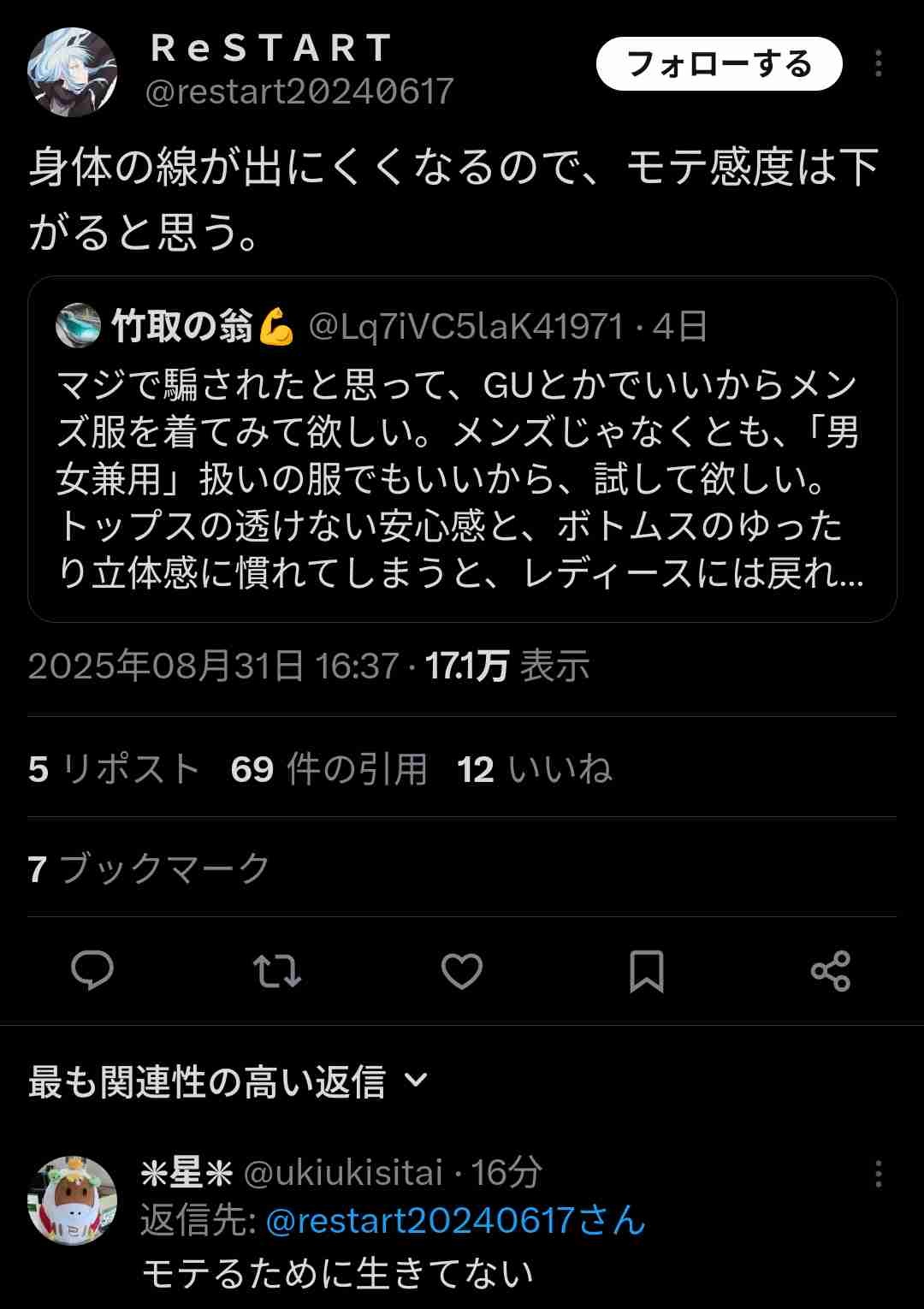Open ✳星✳'s profile avatar
The image size is (924, 1309).
click(x=72, y=1199)
